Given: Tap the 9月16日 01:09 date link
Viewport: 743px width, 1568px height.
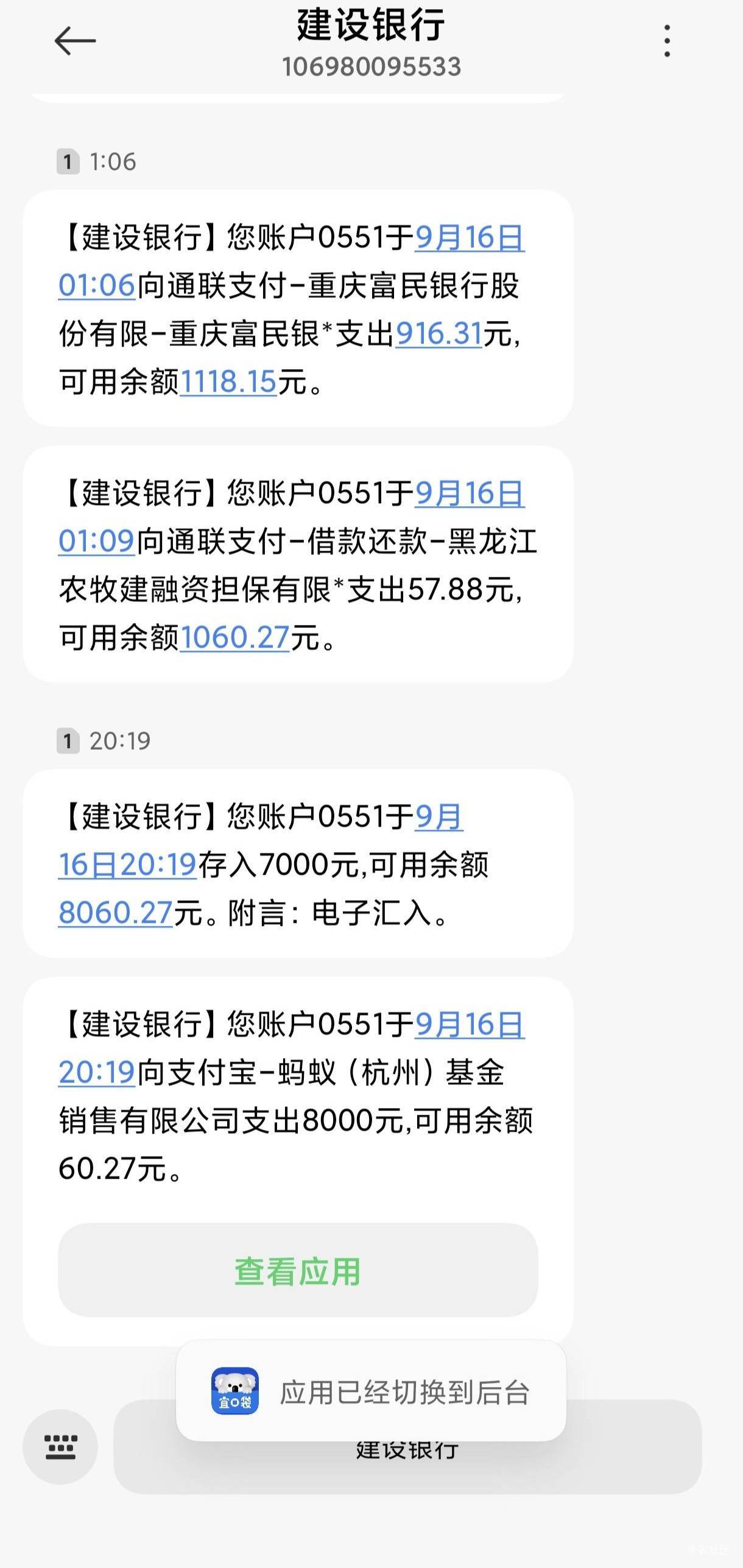Looking at the screenshot, I should pyautogui.click(x=470, y=493).
